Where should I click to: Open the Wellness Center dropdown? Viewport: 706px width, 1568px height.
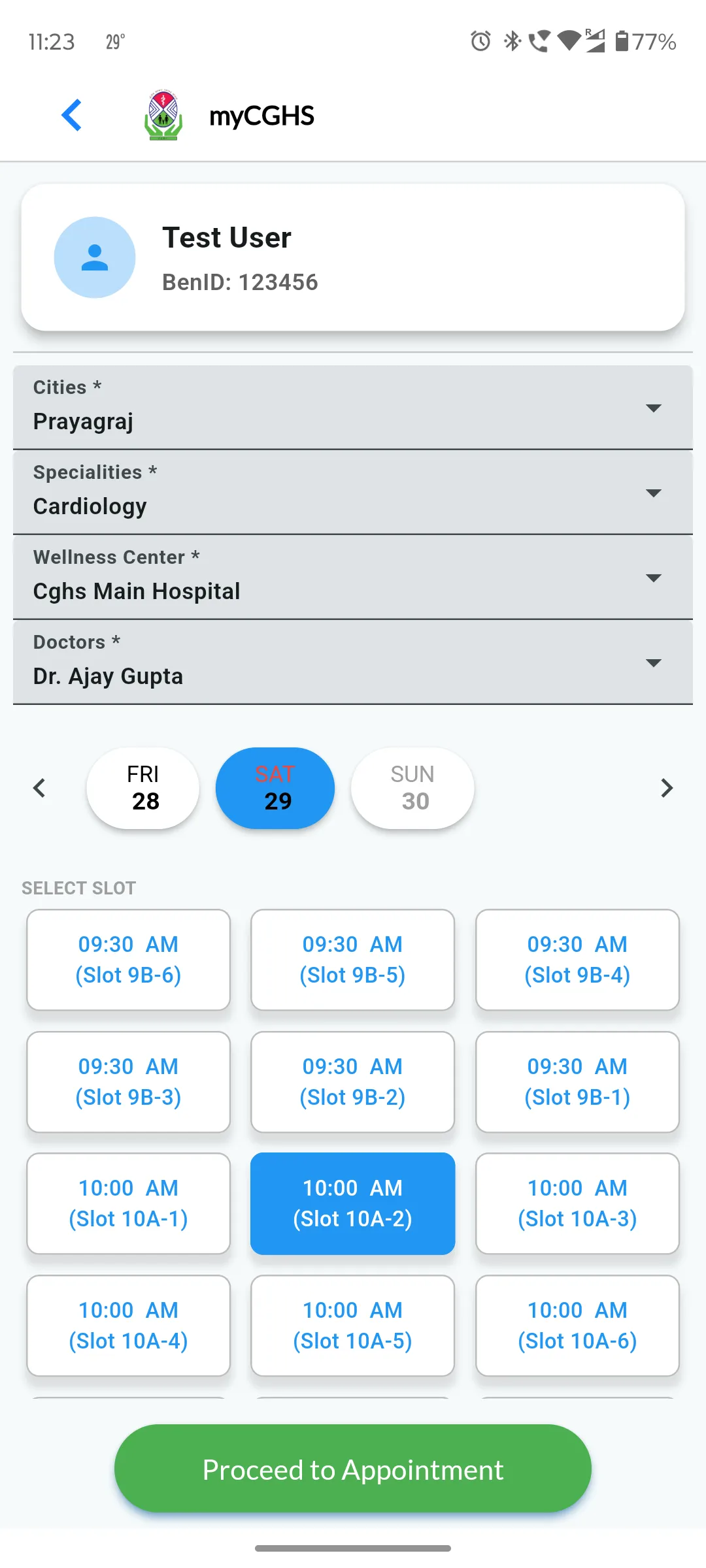click(x=353, y=578)
